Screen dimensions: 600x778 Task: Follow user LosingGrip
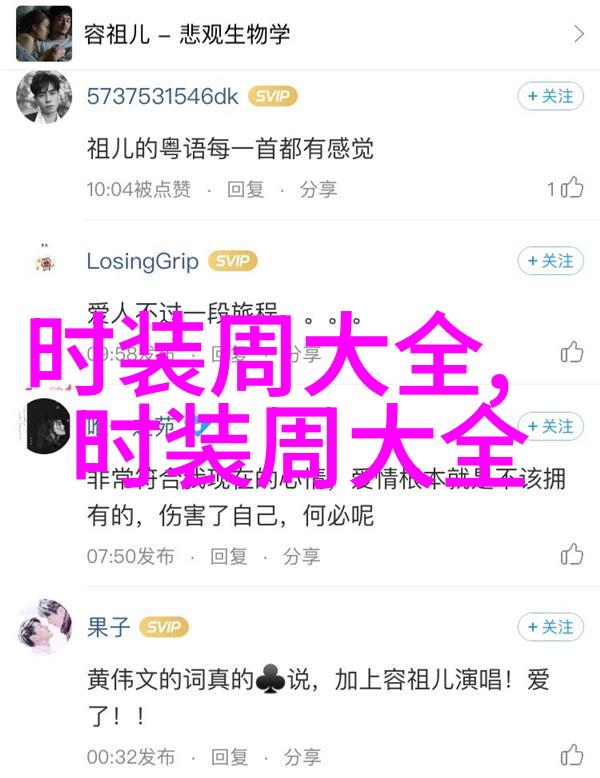549,261
